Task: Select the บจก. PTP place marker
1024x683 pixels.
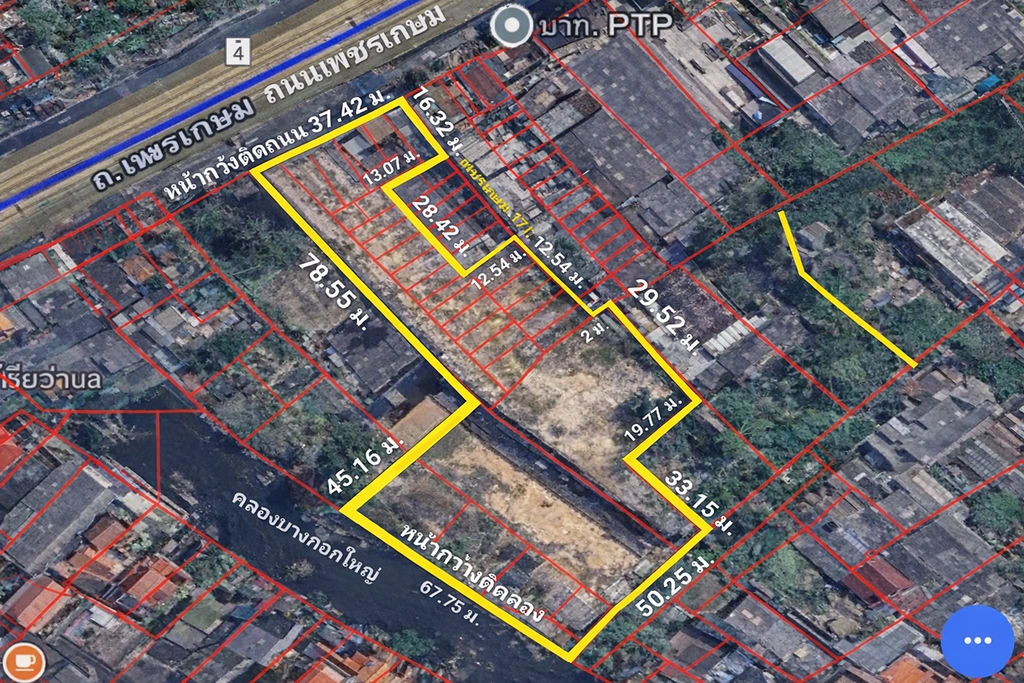Action: pos(512,25)
